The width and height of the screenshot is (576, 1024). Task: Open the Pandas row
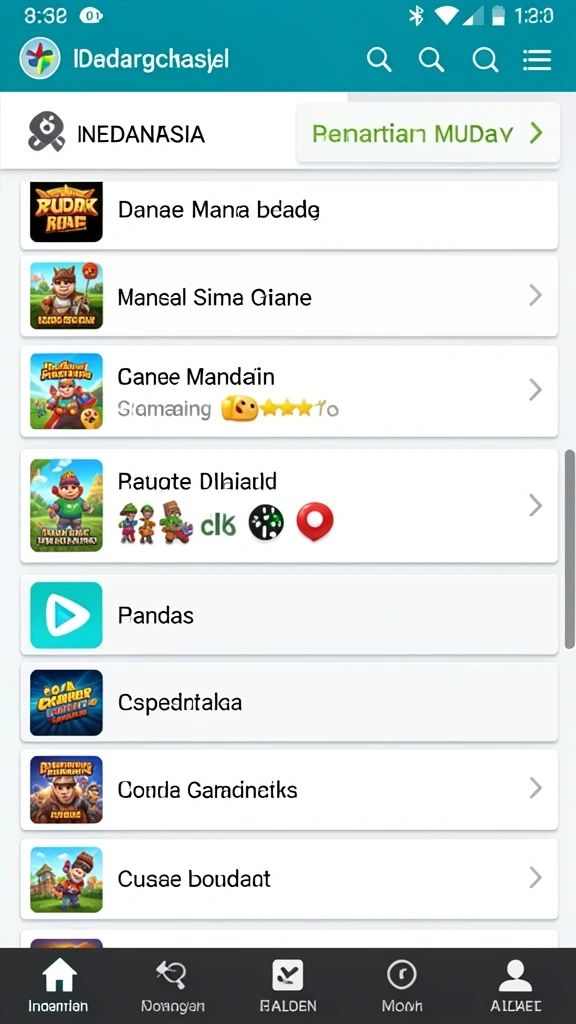pos(289,615)
